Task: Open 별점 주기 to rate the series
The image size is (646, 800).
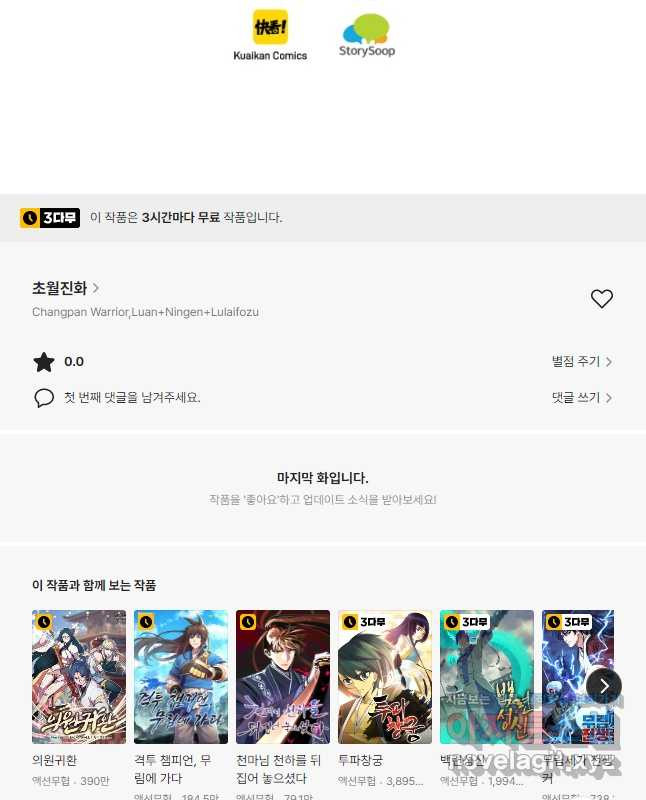Action: point(581,362)
